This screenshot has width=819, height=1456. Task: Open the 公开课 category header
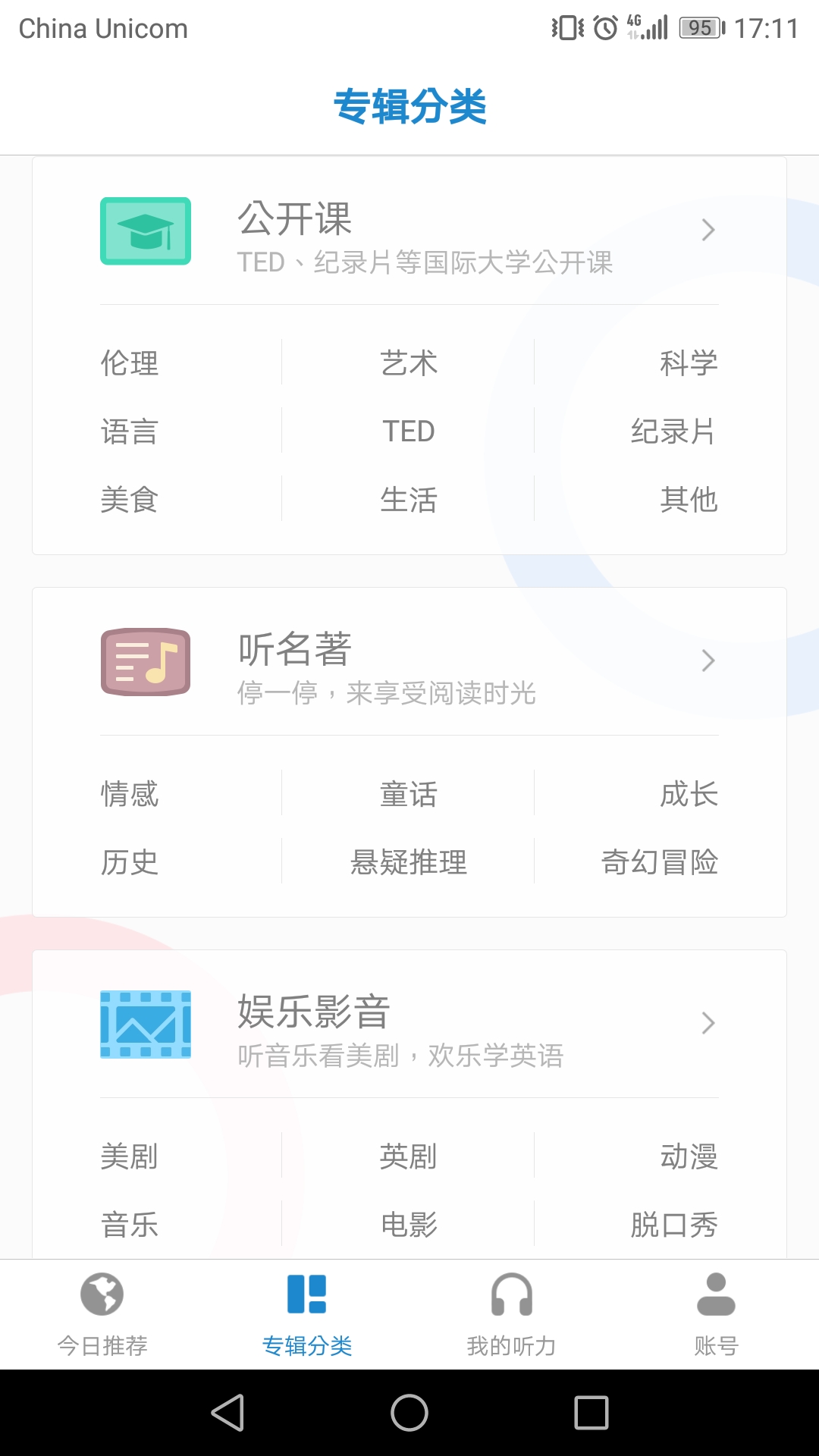tap(409, 231)
